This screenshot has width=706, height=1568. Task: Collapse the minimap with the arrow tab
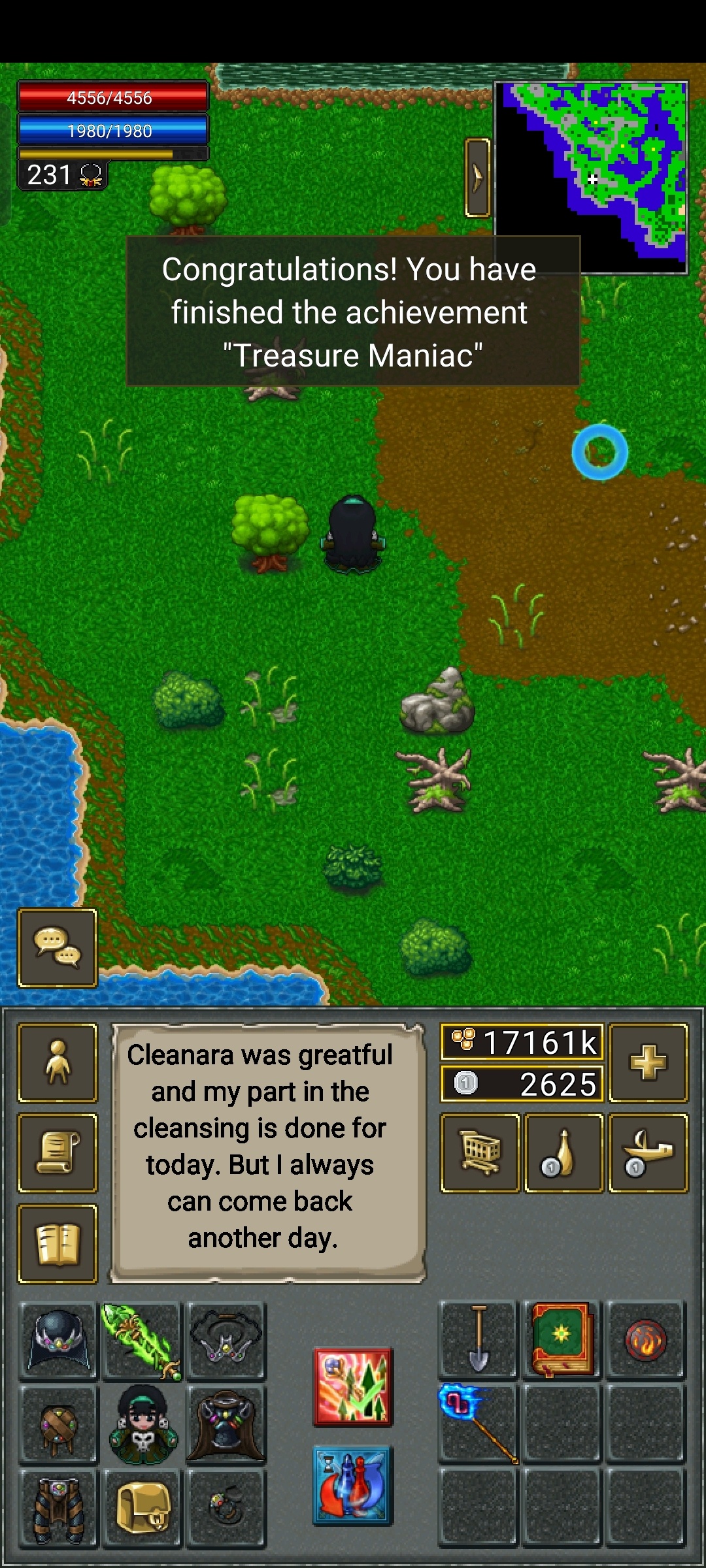coord(477,177)
